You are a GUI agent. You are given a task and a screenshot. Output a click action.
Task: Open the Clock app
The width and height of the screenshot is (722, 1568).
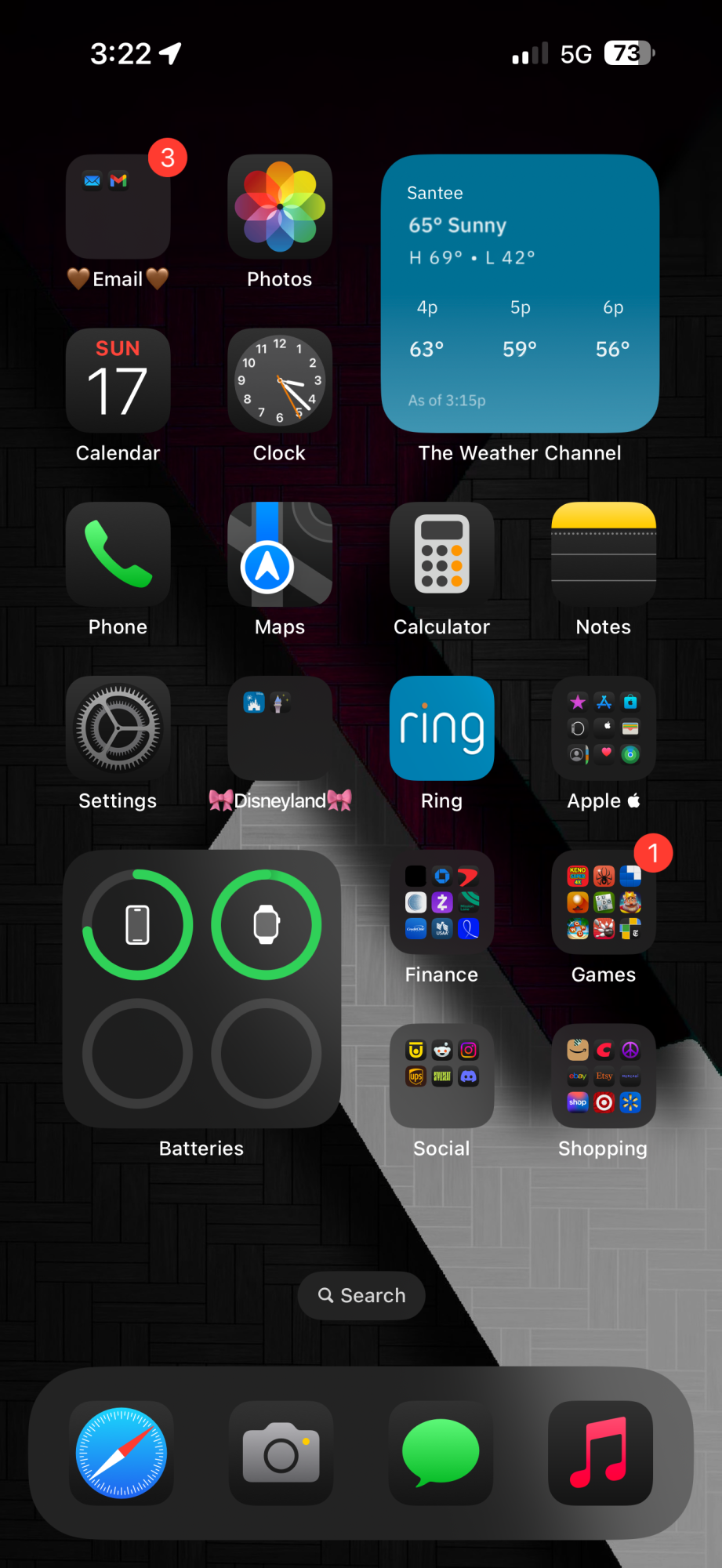280,381
